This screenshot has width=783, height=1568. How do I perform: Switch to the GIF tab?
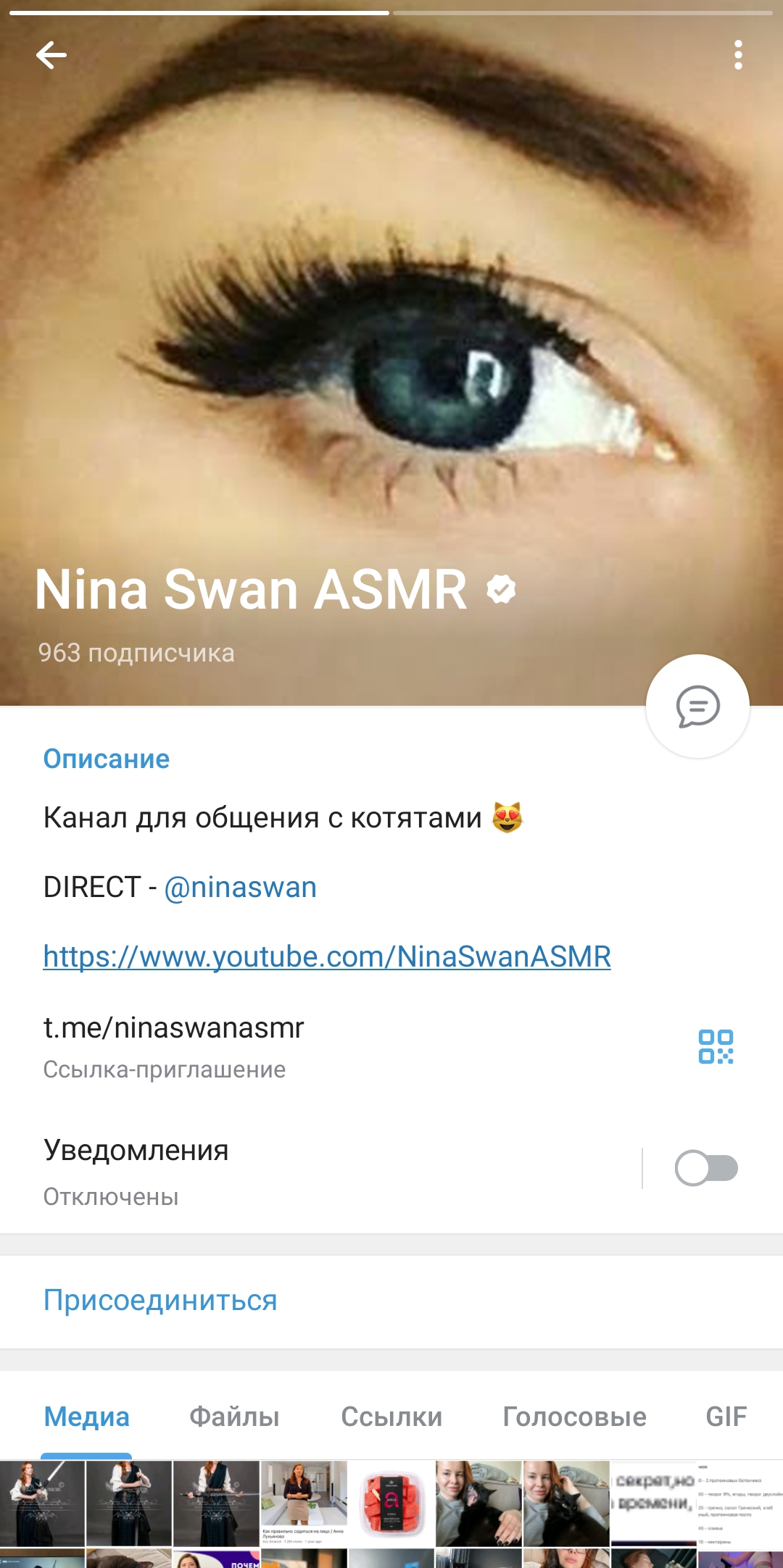click(726, 1417)
